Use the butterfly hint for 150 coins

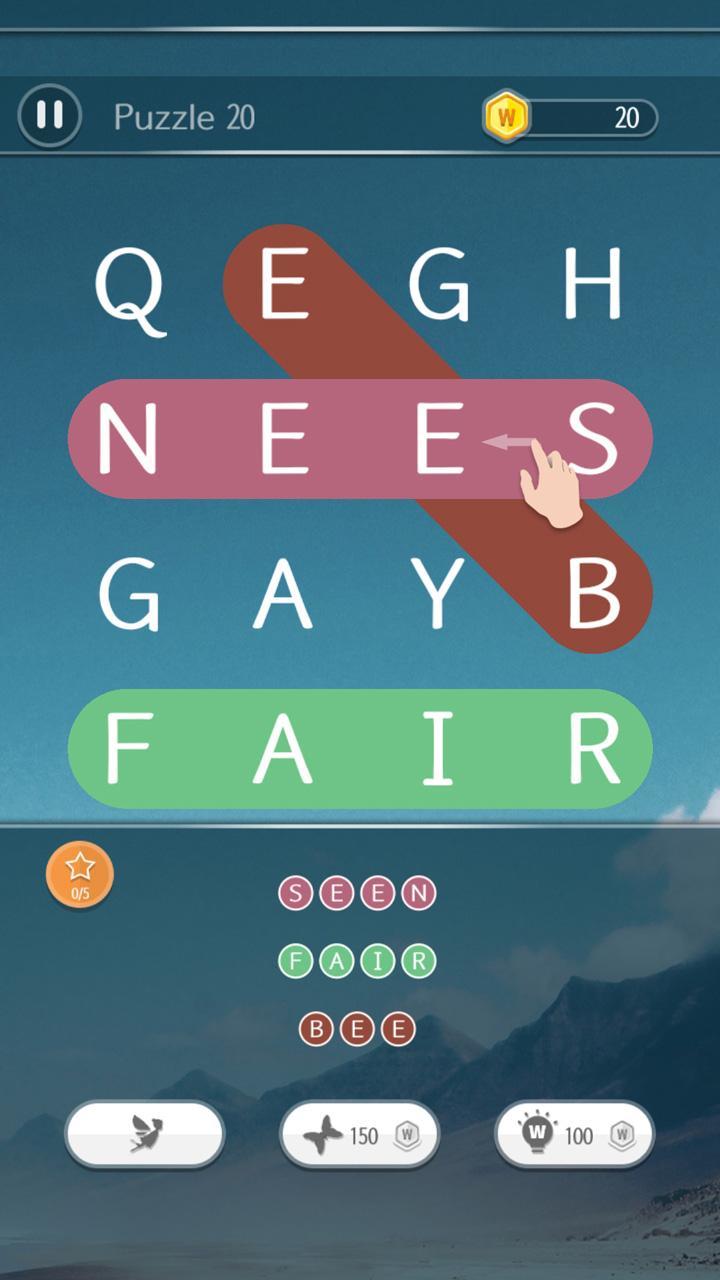(359, 1134)
